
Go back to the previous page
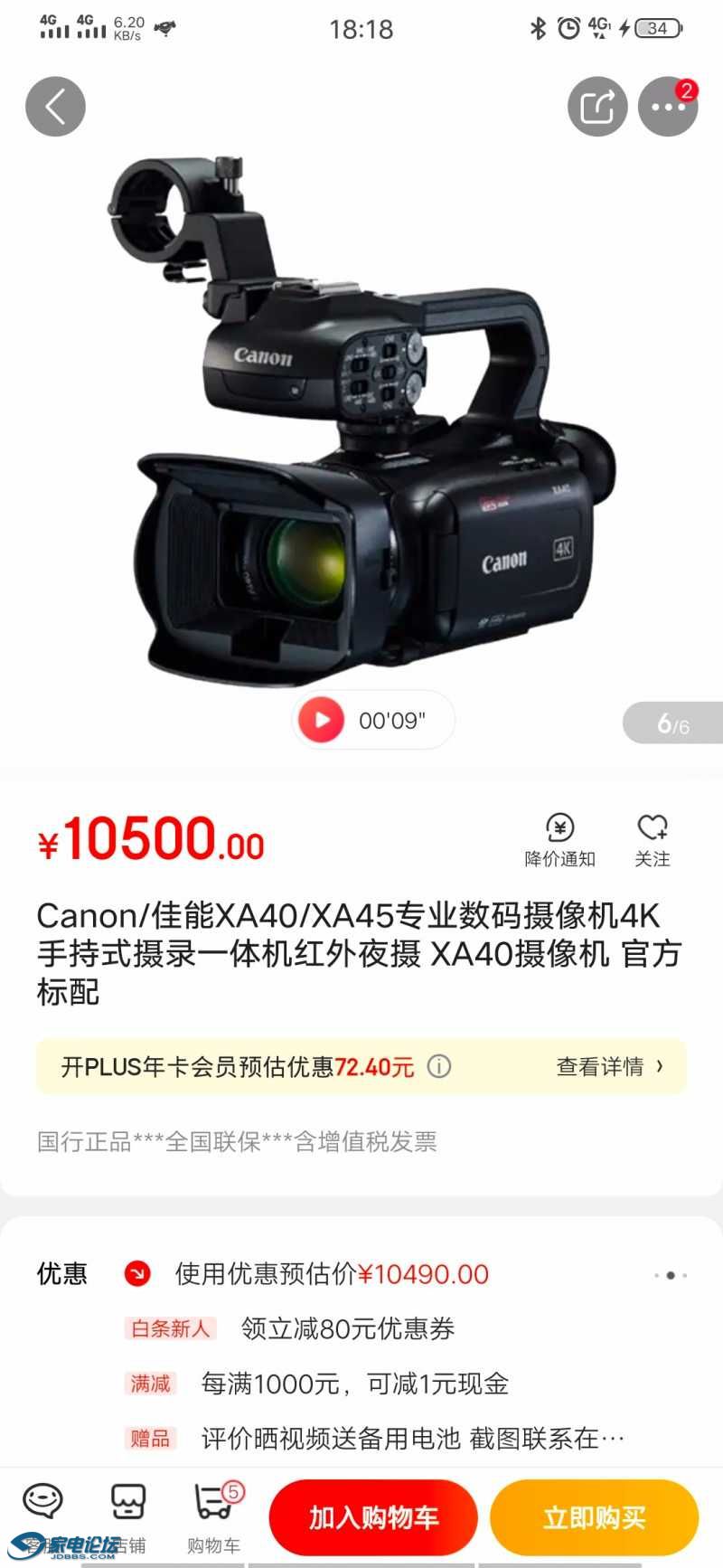(x=55, y=107)
